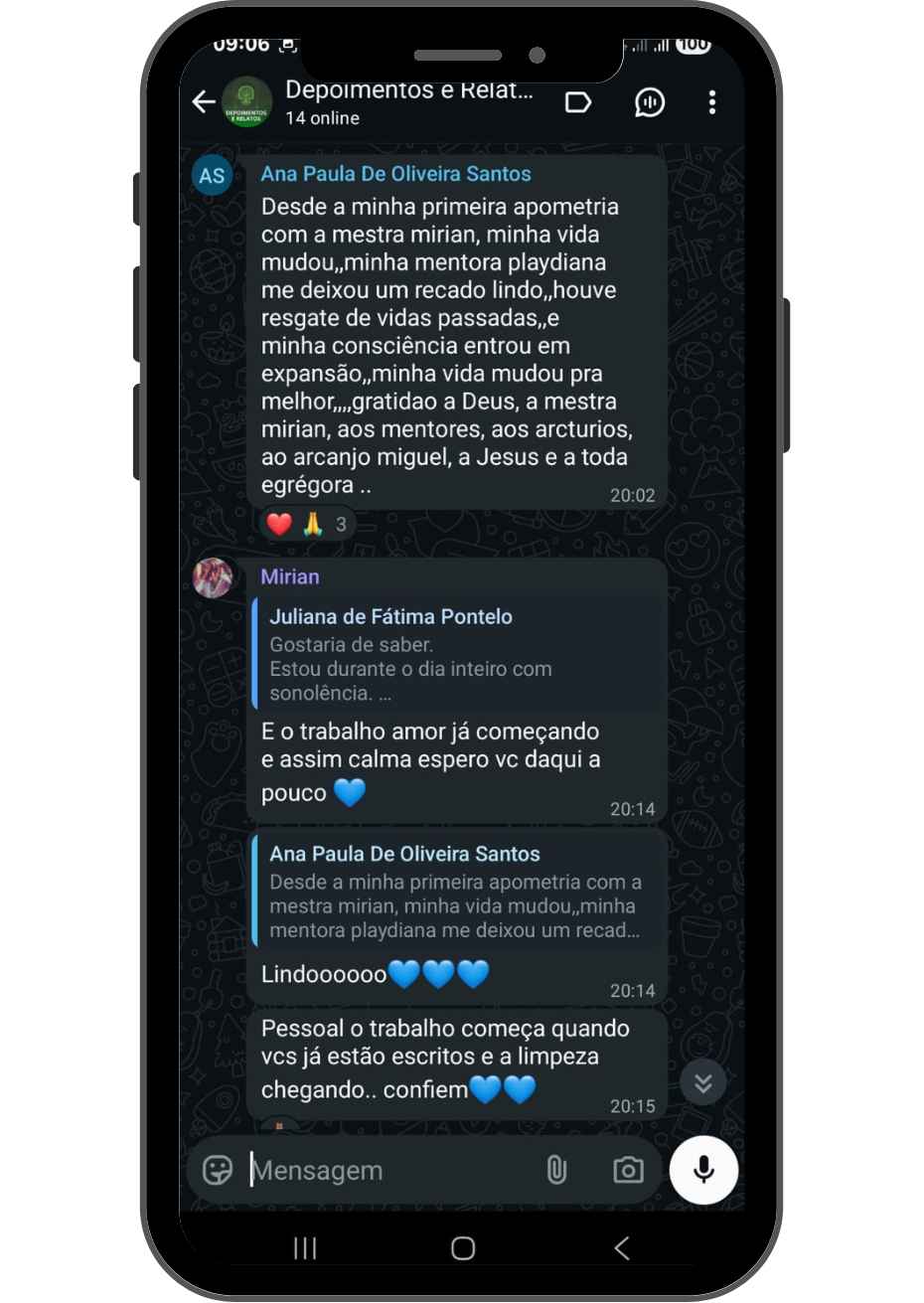Jump to the latest messages
The width and height of the screenshot is (924, 1303).
(703, 1082)
